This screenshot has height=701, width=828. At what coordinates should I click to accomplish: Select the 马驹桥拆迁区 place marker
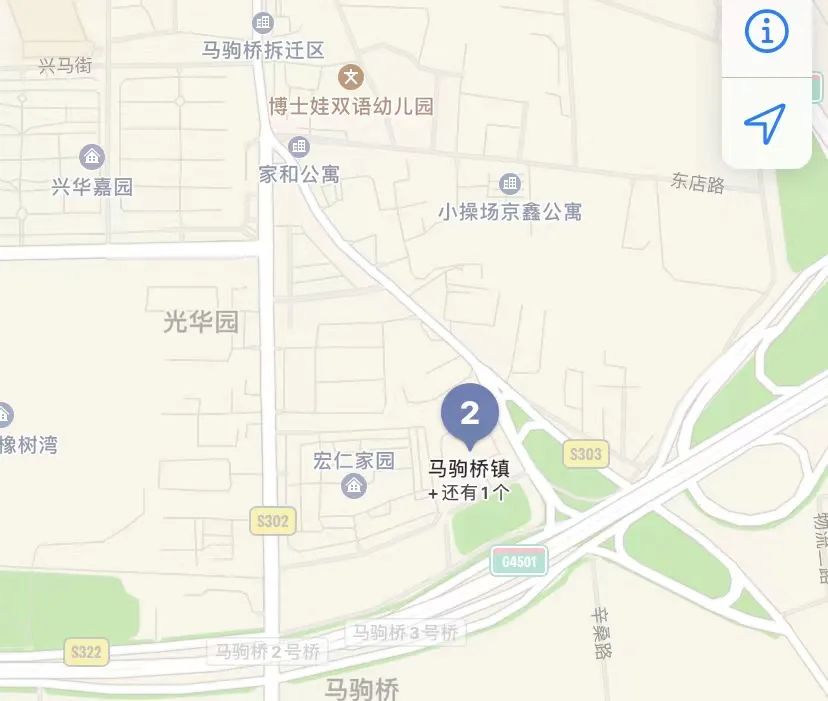click(264, 22)
